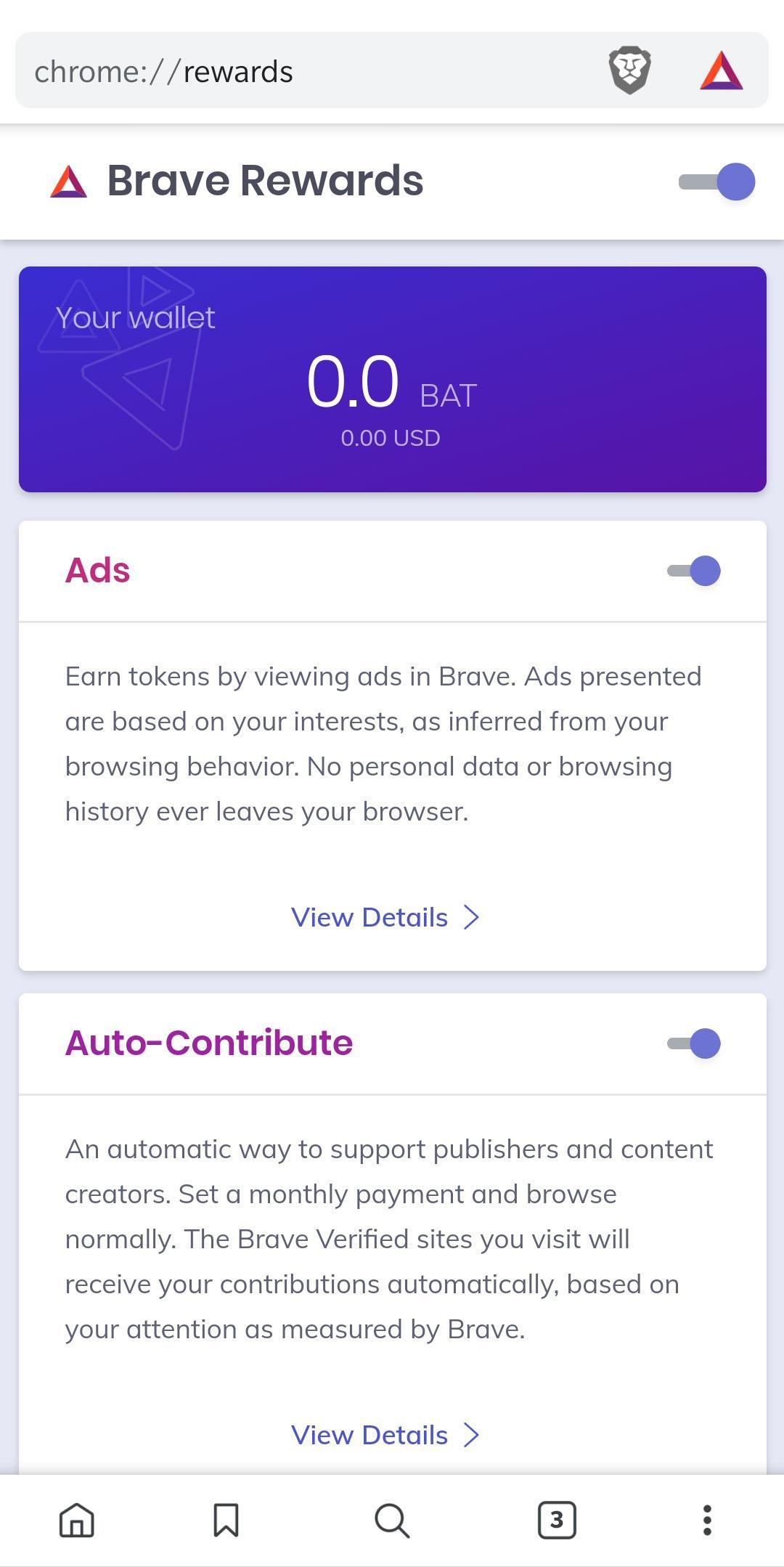Tap the chrome://rewards address bar

tap(290, 71)
